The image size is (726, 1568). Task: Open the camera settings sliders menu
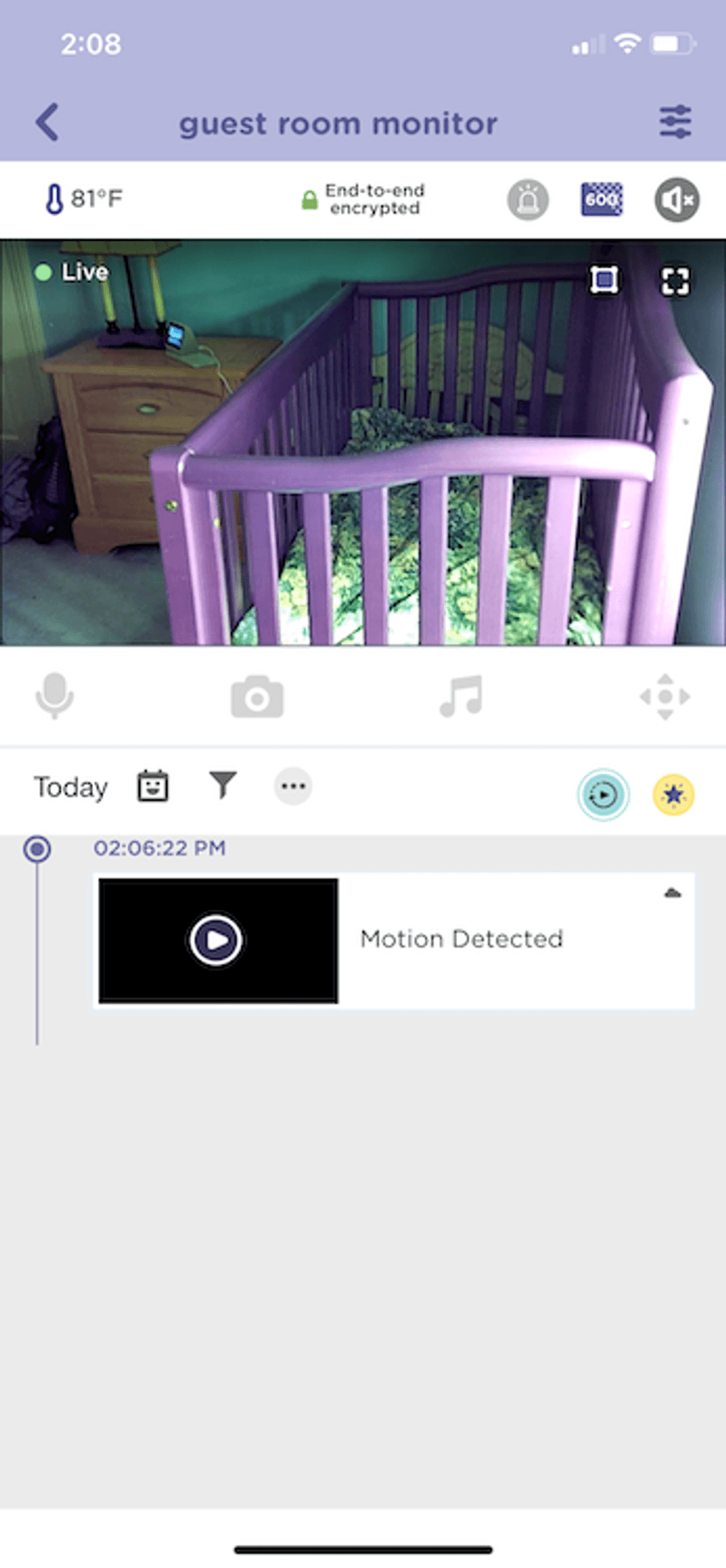click(675, 122)
